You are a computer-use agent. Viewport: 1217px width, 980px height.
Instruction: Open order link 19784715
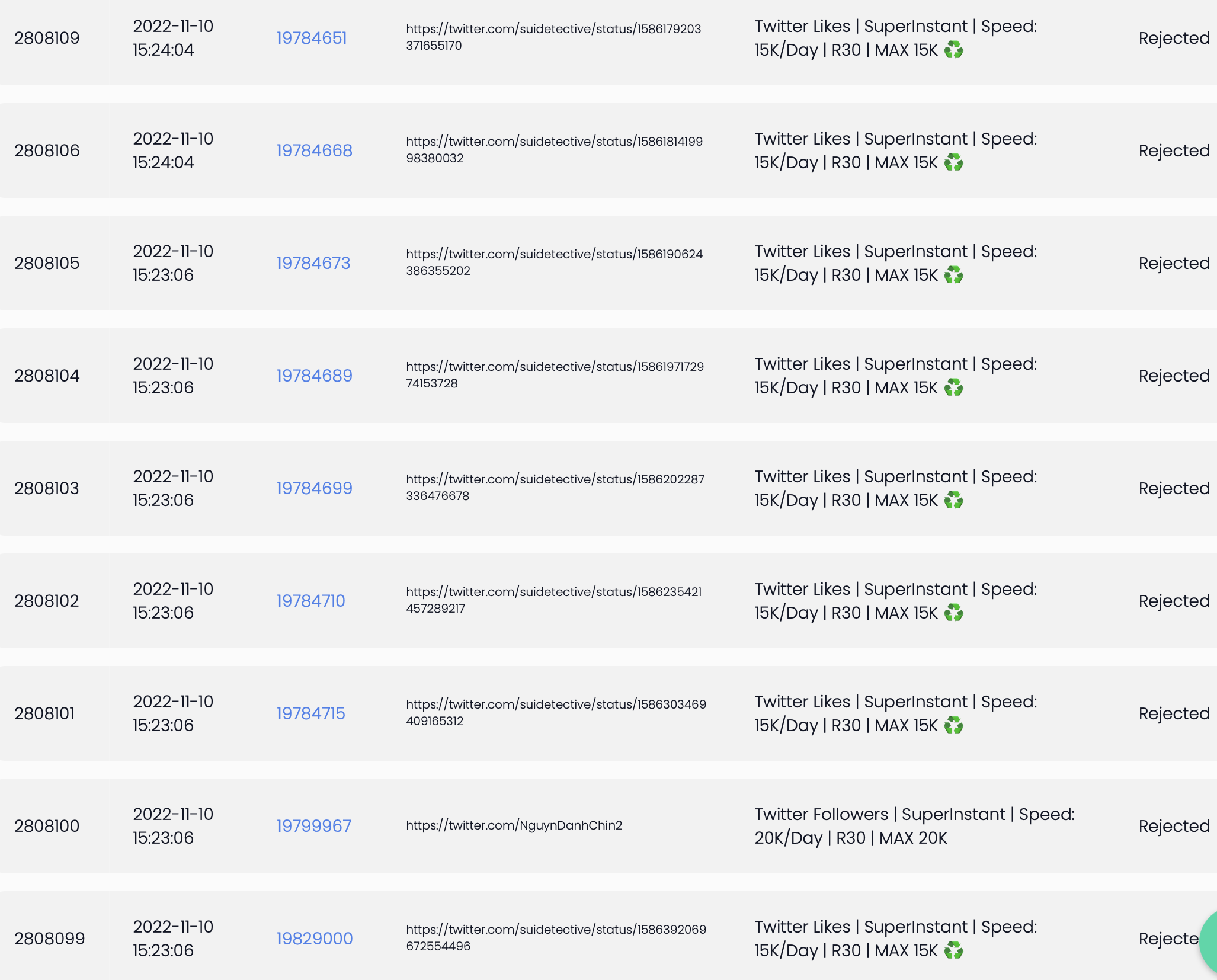[310, 713]
